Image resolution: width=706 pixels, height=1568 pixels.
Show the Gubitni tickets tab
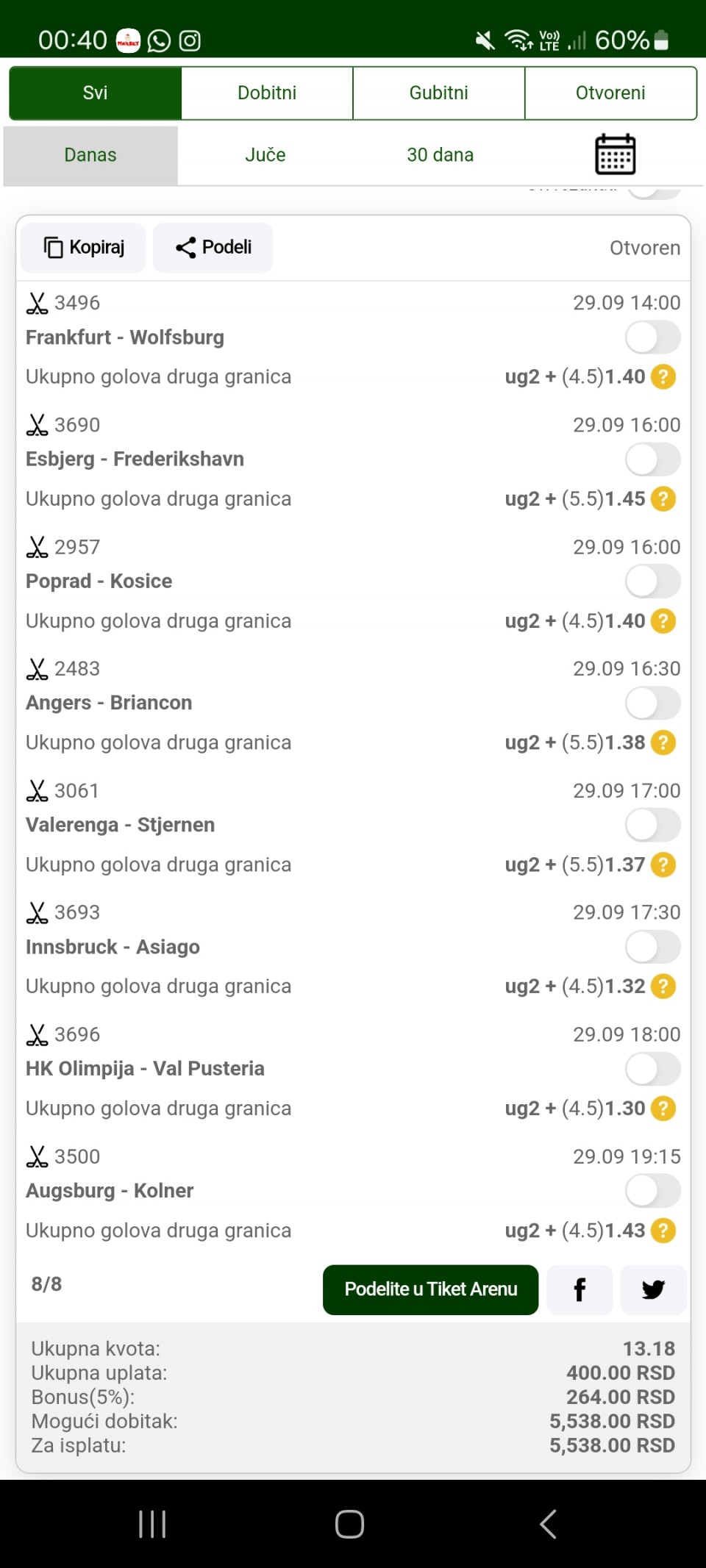tap(438, 93)
